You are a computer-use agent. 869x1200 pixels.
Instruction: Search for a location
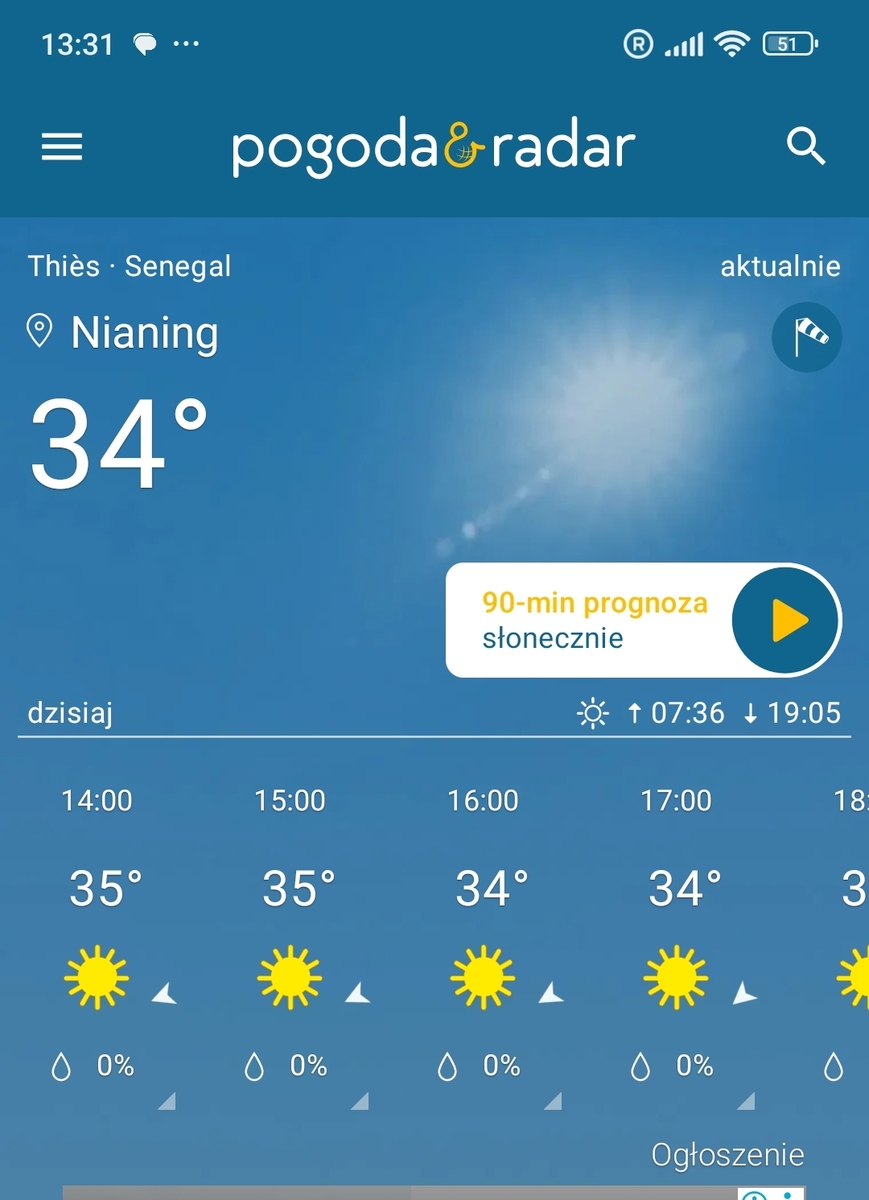coord(805,148)
